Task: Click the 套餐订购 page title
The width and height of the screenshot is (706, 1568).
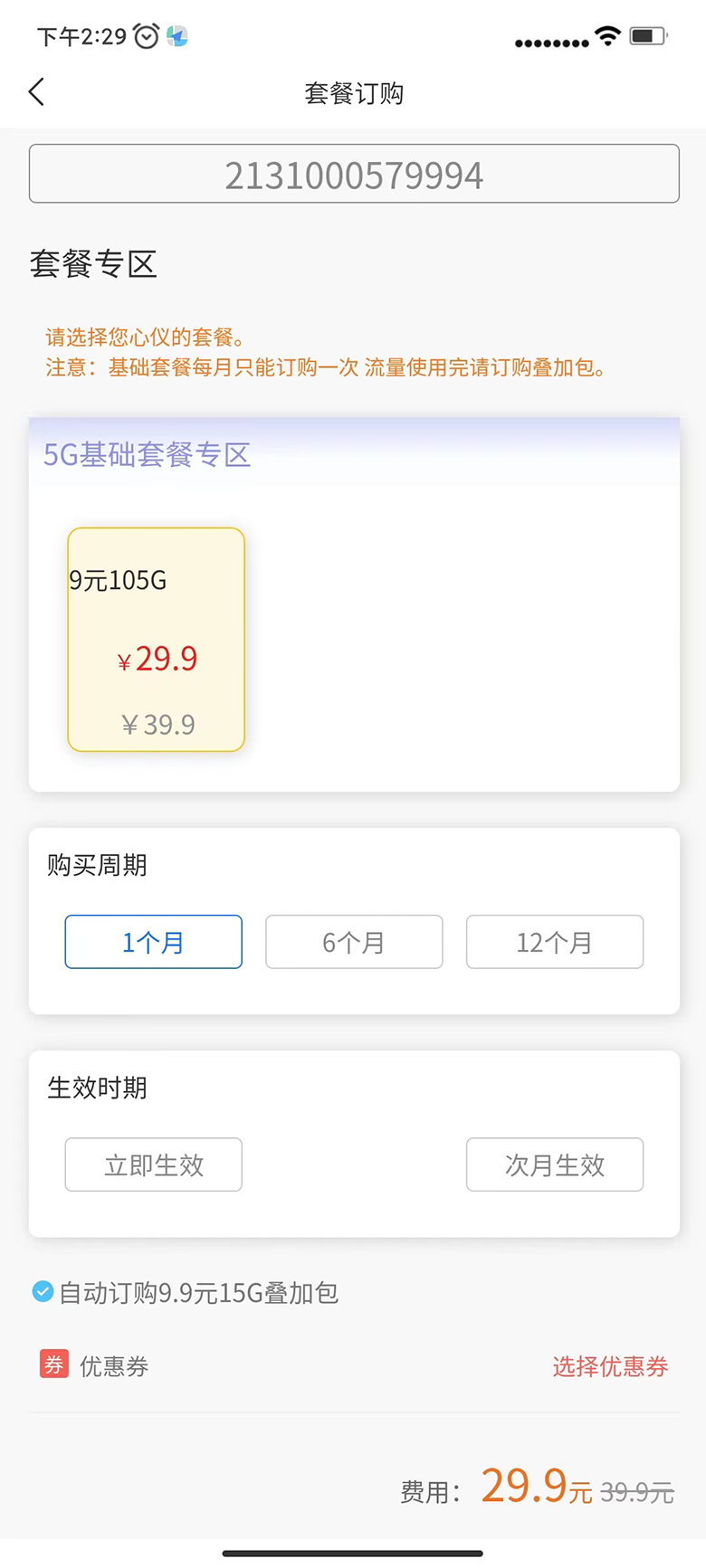Action: 353,93
